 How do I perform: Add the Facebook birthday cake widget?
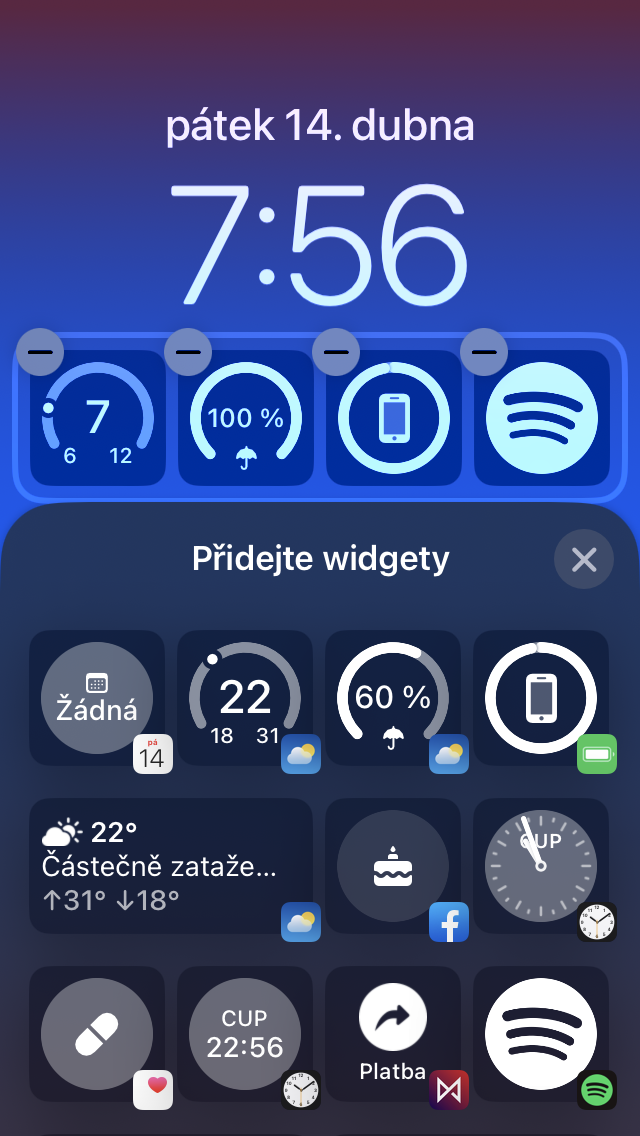click(393, 866)
